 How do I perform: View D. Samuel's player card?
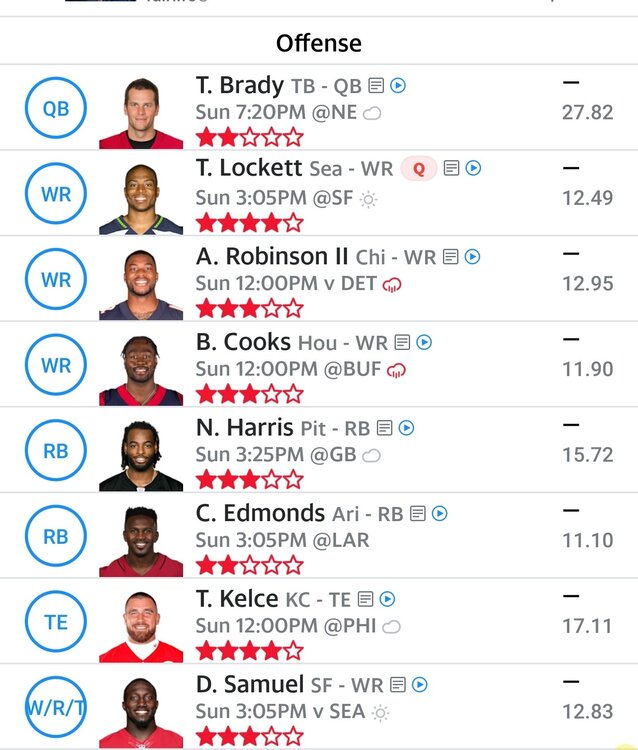pos(249,685)
